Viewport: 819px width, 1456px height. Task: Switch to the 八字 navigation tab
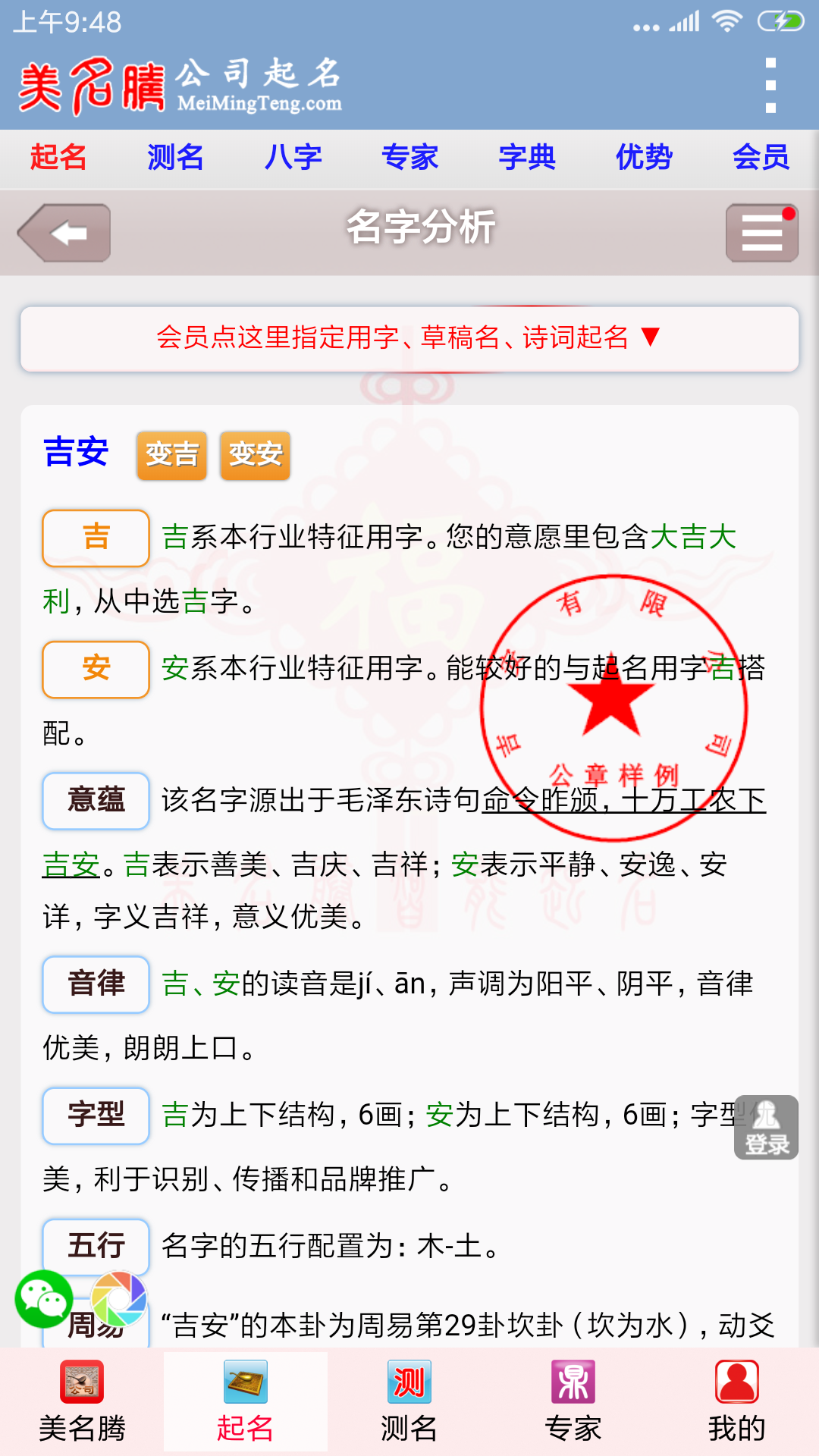[294, 158]
